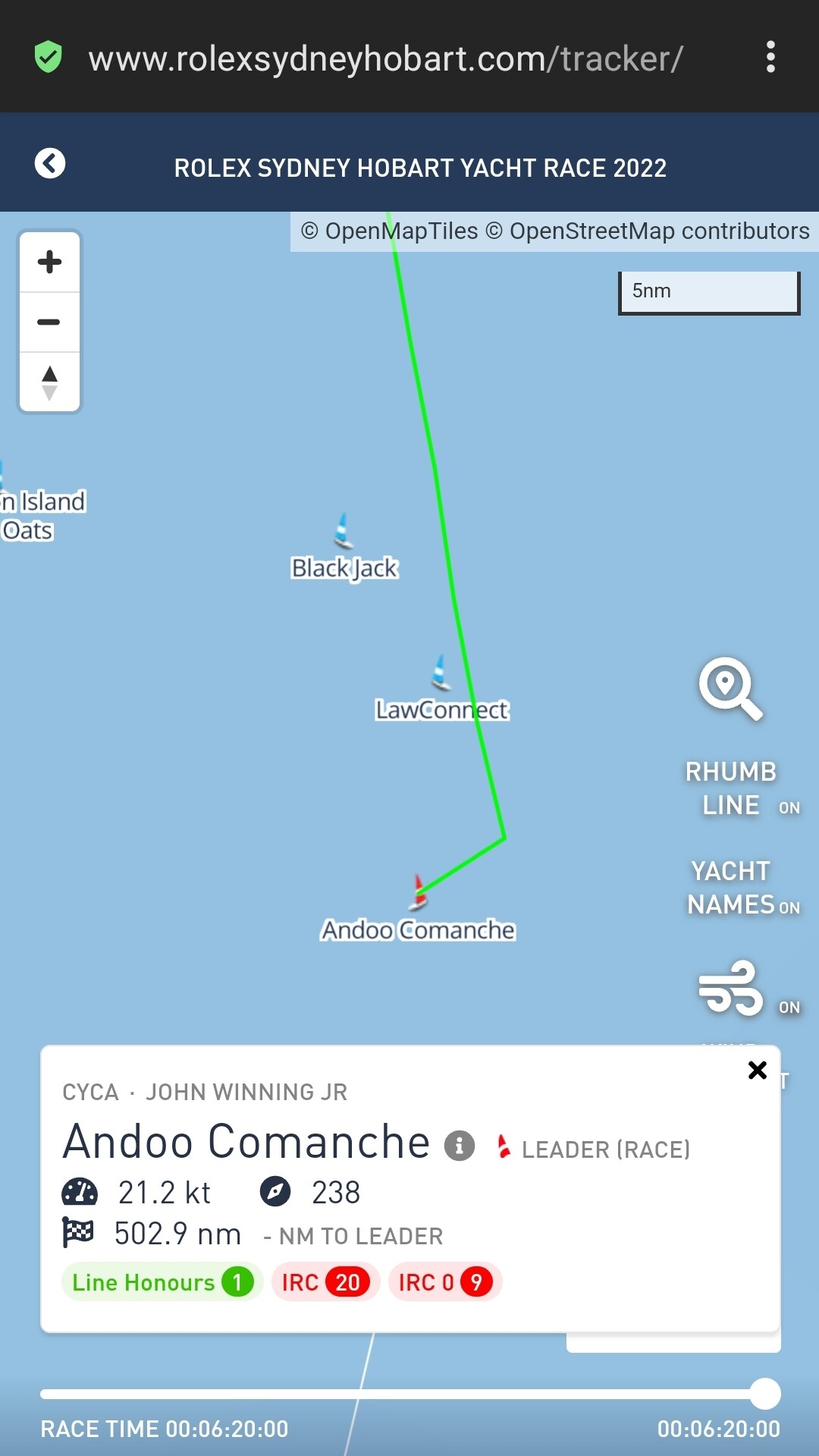Screen dimensions: 819x1456
Task: Select the IRC 20 standing chip
Action: 325,1282
